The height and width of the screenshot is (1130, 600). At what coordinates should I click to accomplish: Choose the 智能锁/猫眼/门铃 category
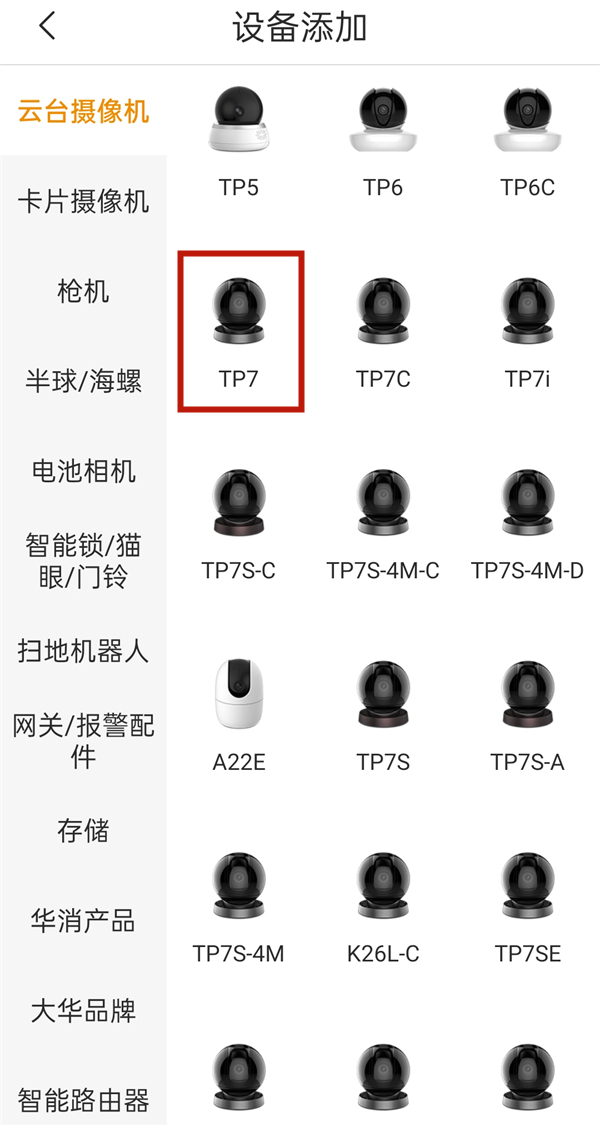83,560
